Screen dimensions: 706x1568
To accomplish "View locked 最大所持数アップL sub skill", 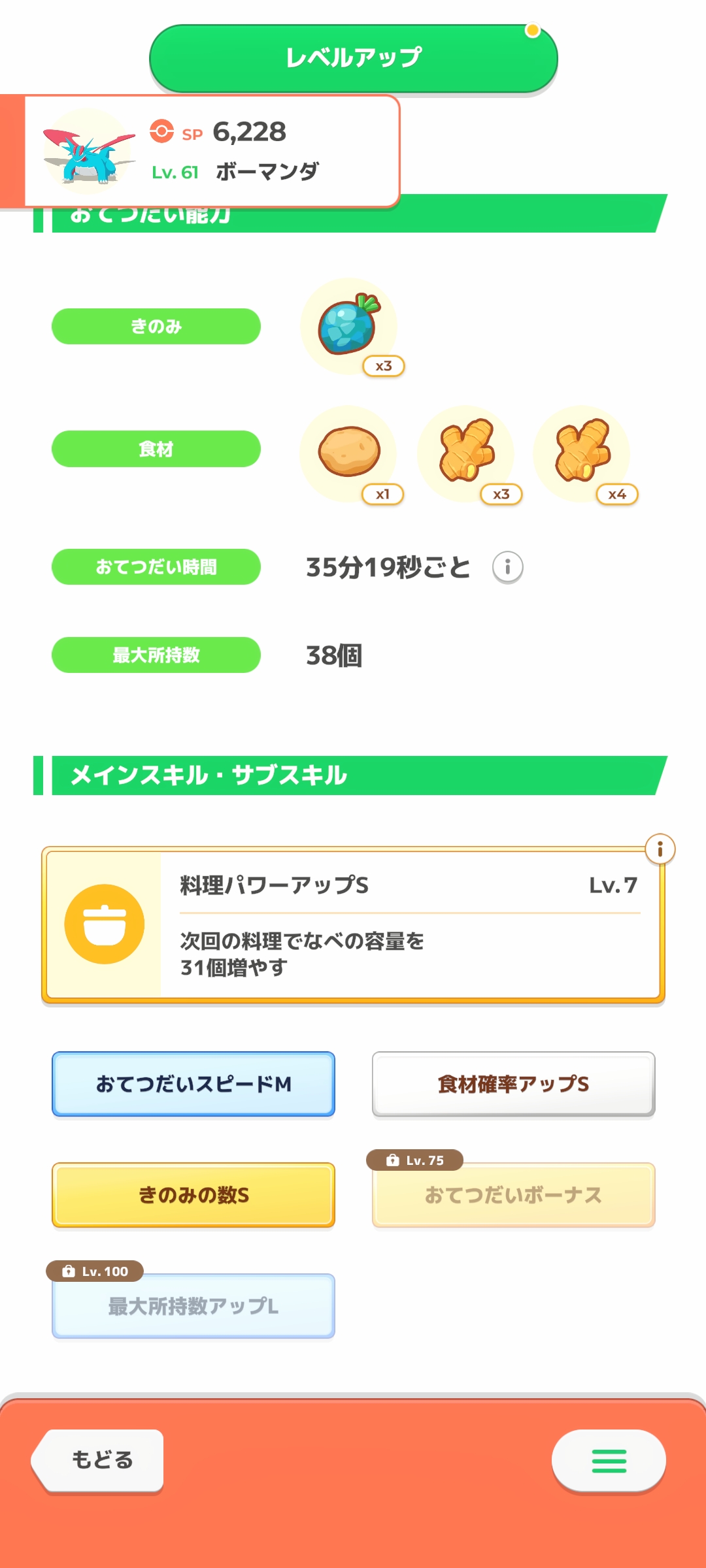I will (193, 1306).
